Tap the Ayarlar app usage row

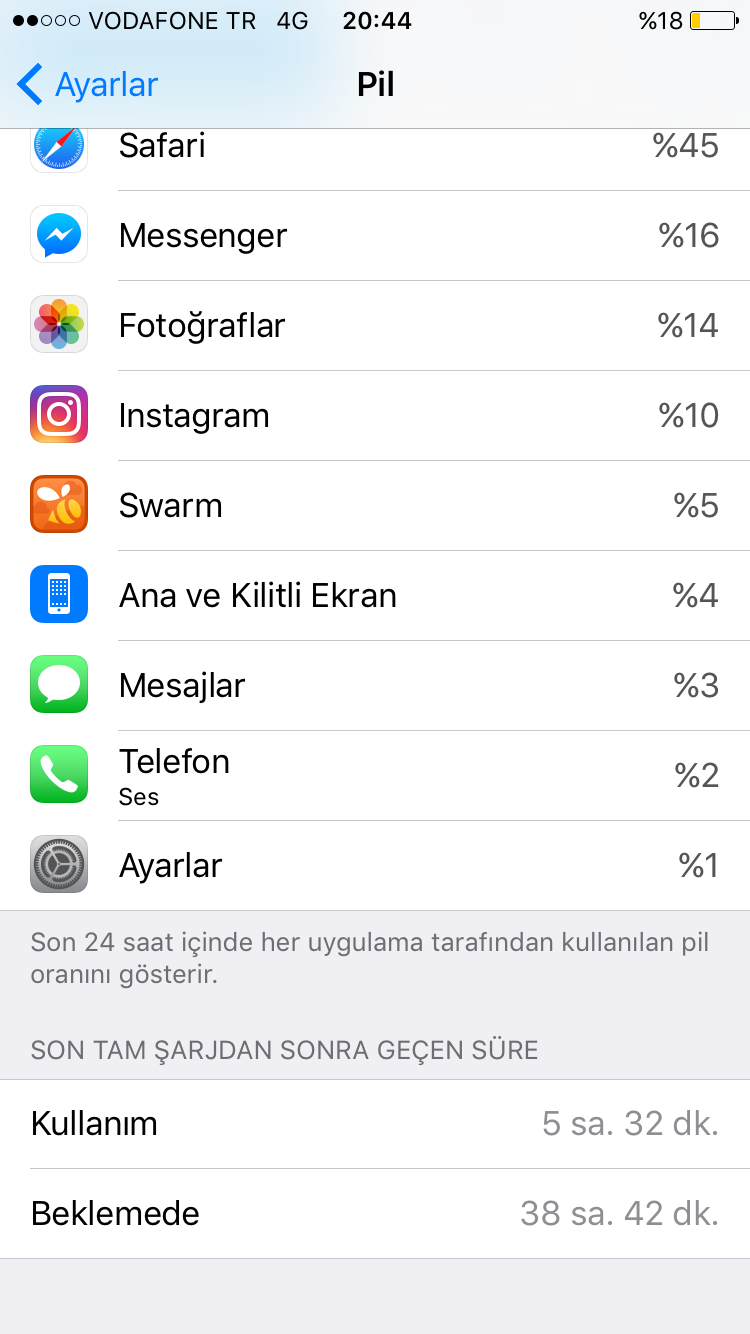[x=375, y=866]
